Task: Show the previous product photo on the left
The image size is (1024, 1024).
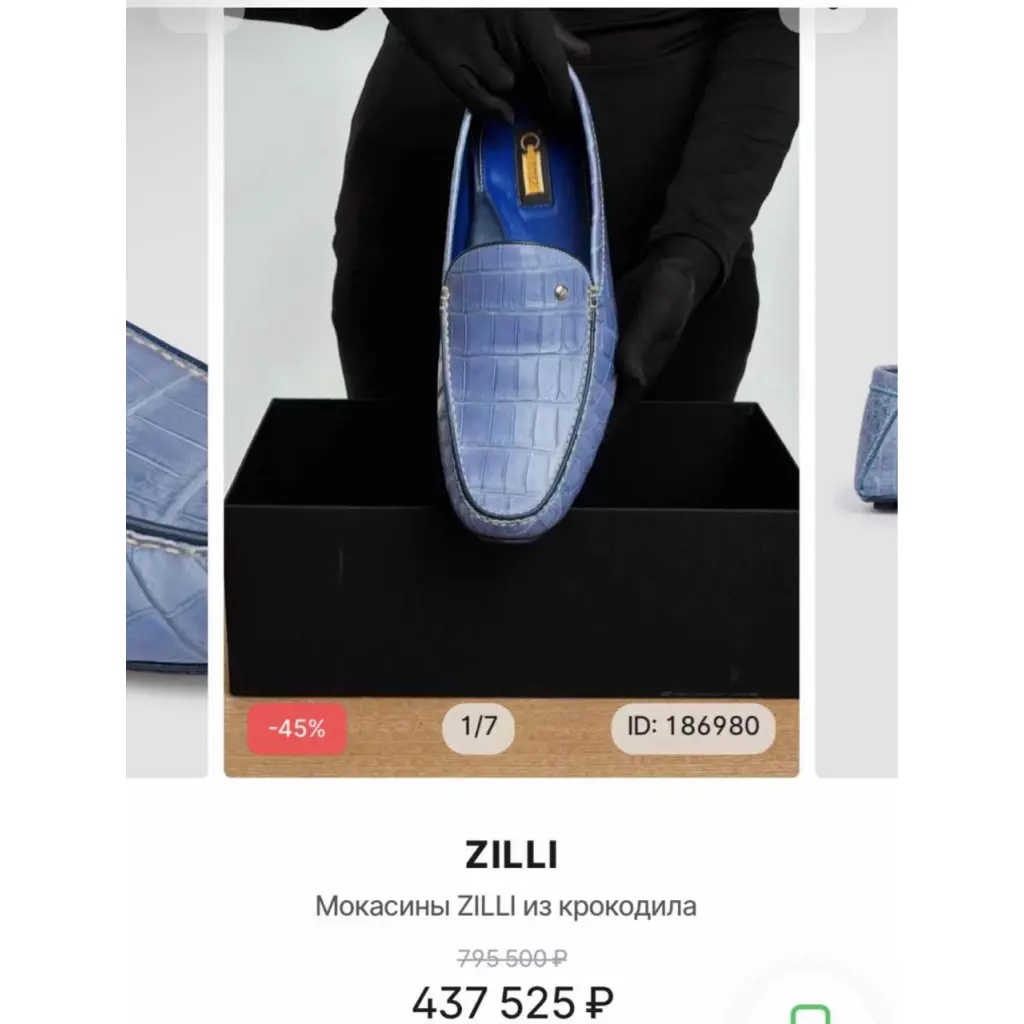Action: coord(166,500)
